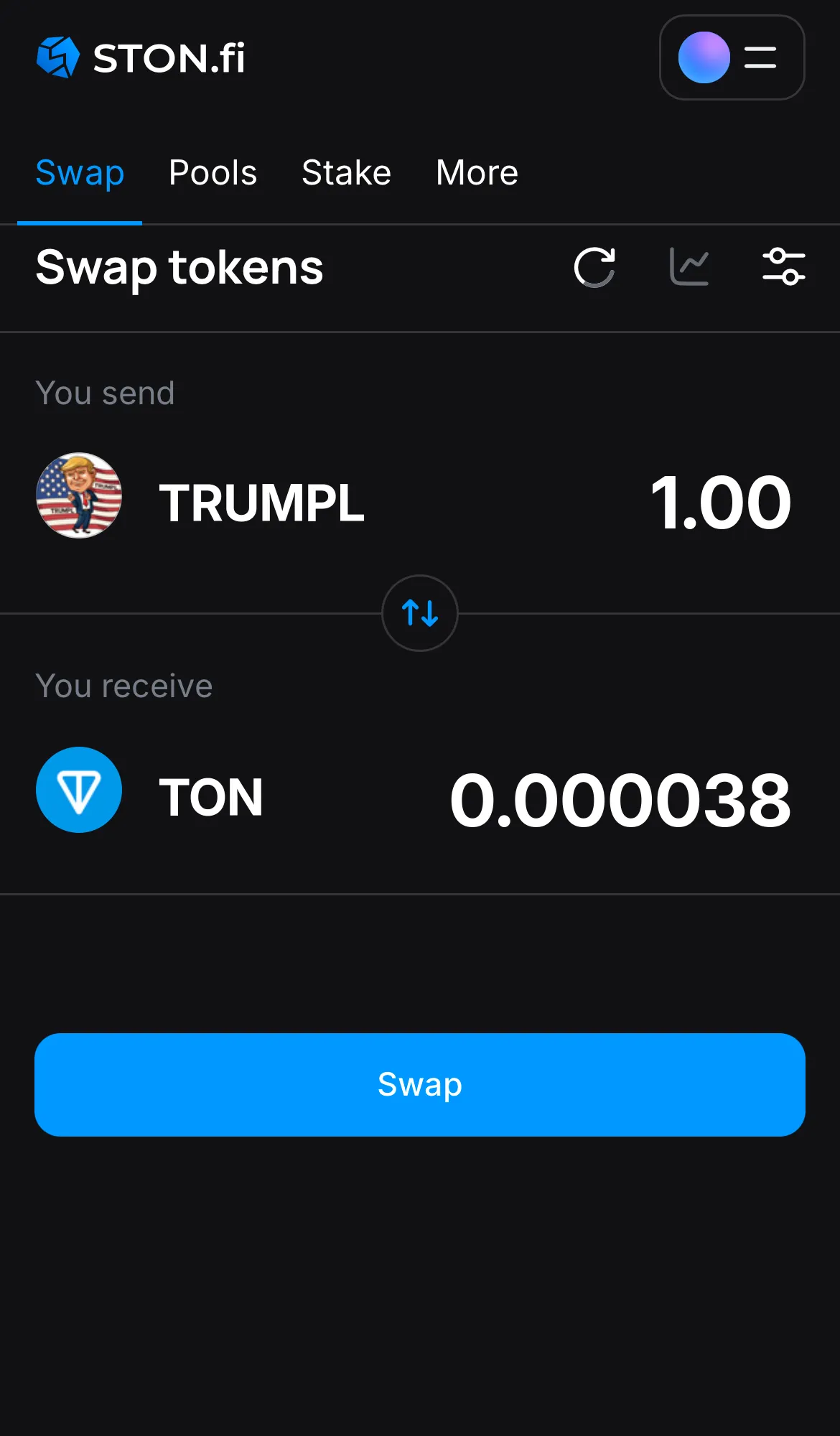Click the STON.fi logo icon
Image resolution: width=840 pixels, height=1436 pixels.
[56, 57]
